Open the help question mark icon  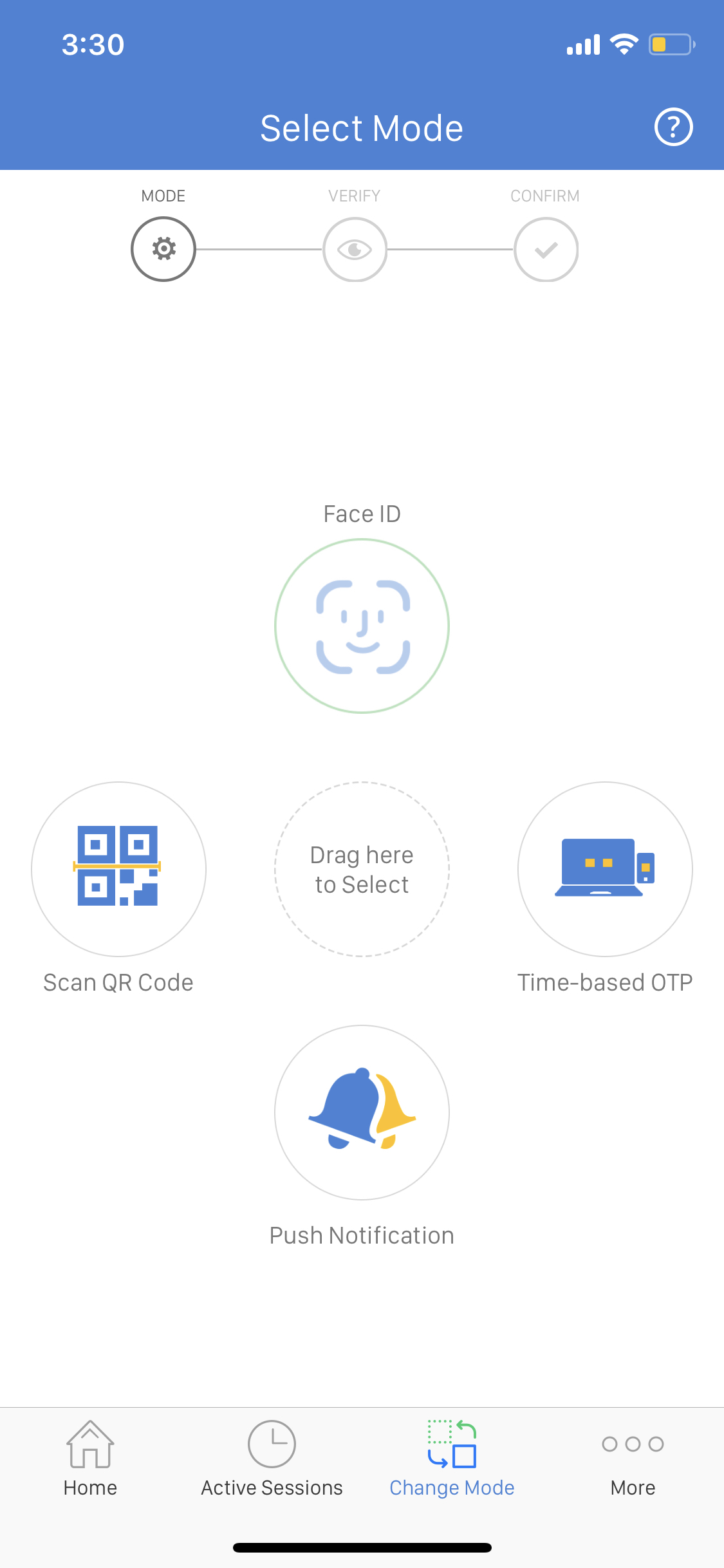pyautogui.click(x=673, y=127)
